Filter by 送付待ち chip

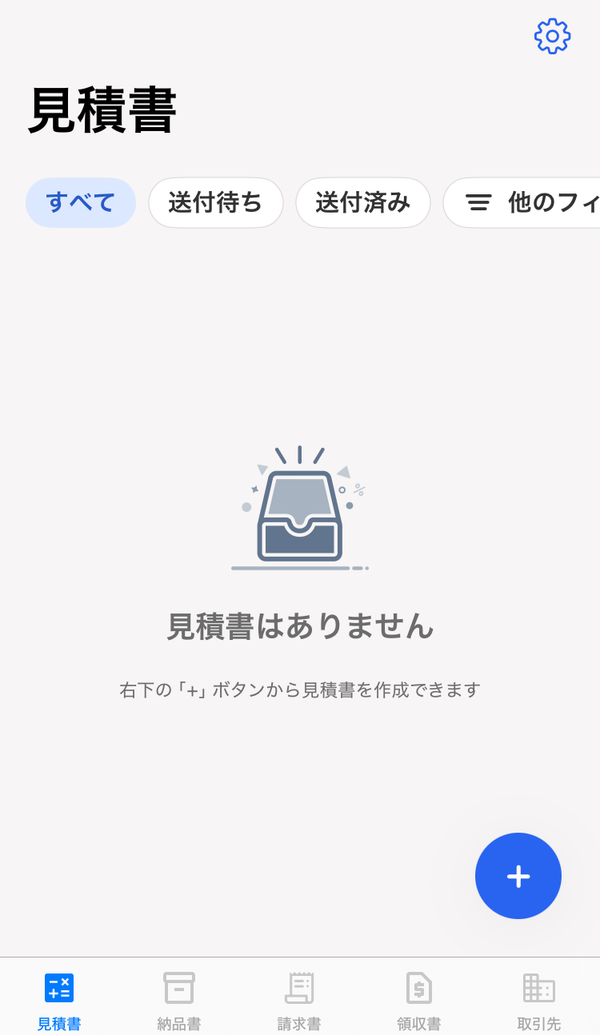pyautogui.click(x=216, y=203)
